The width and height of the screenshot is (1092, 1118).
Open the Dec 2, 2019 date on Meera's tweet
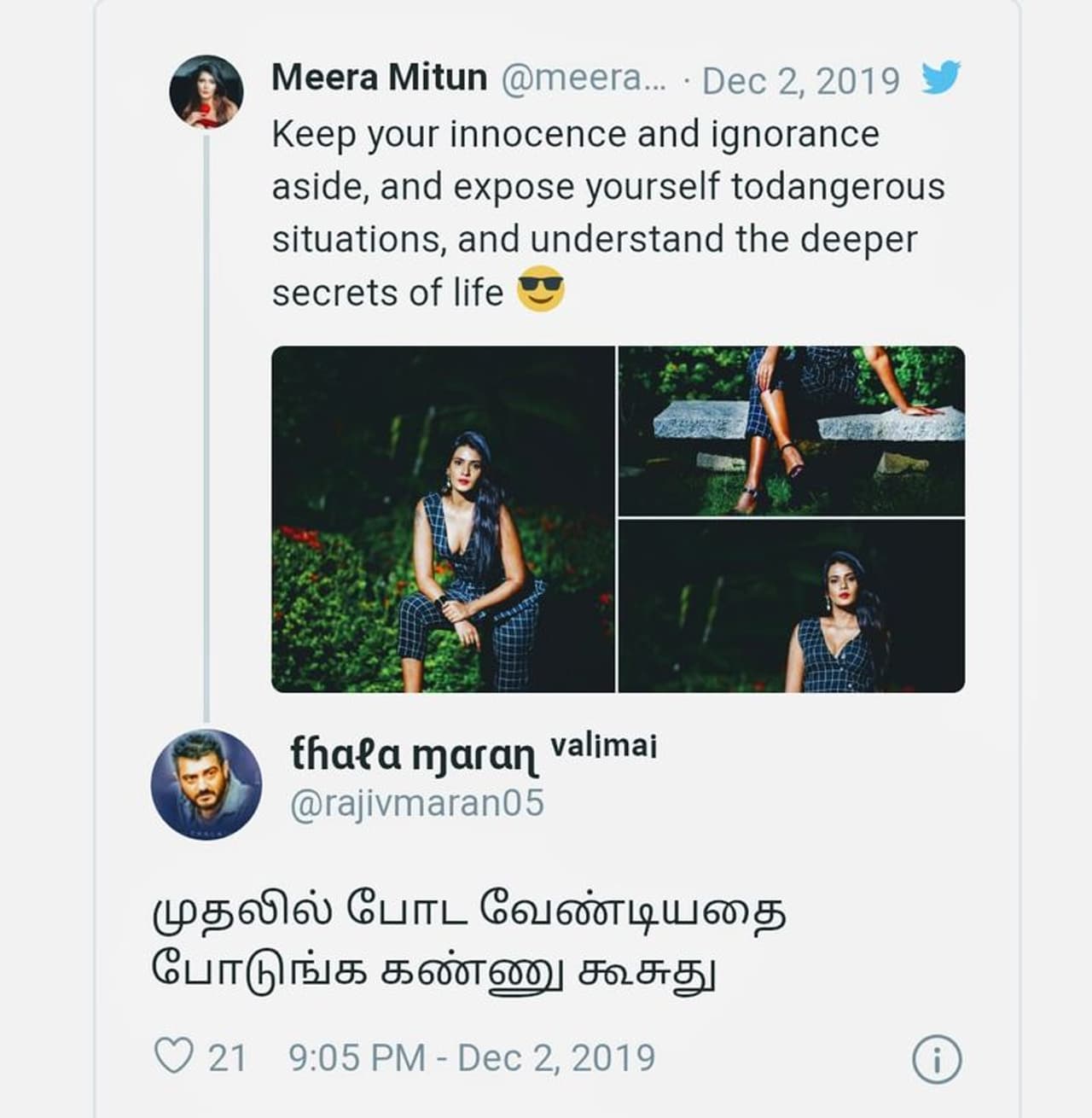(x=800, y=81)
